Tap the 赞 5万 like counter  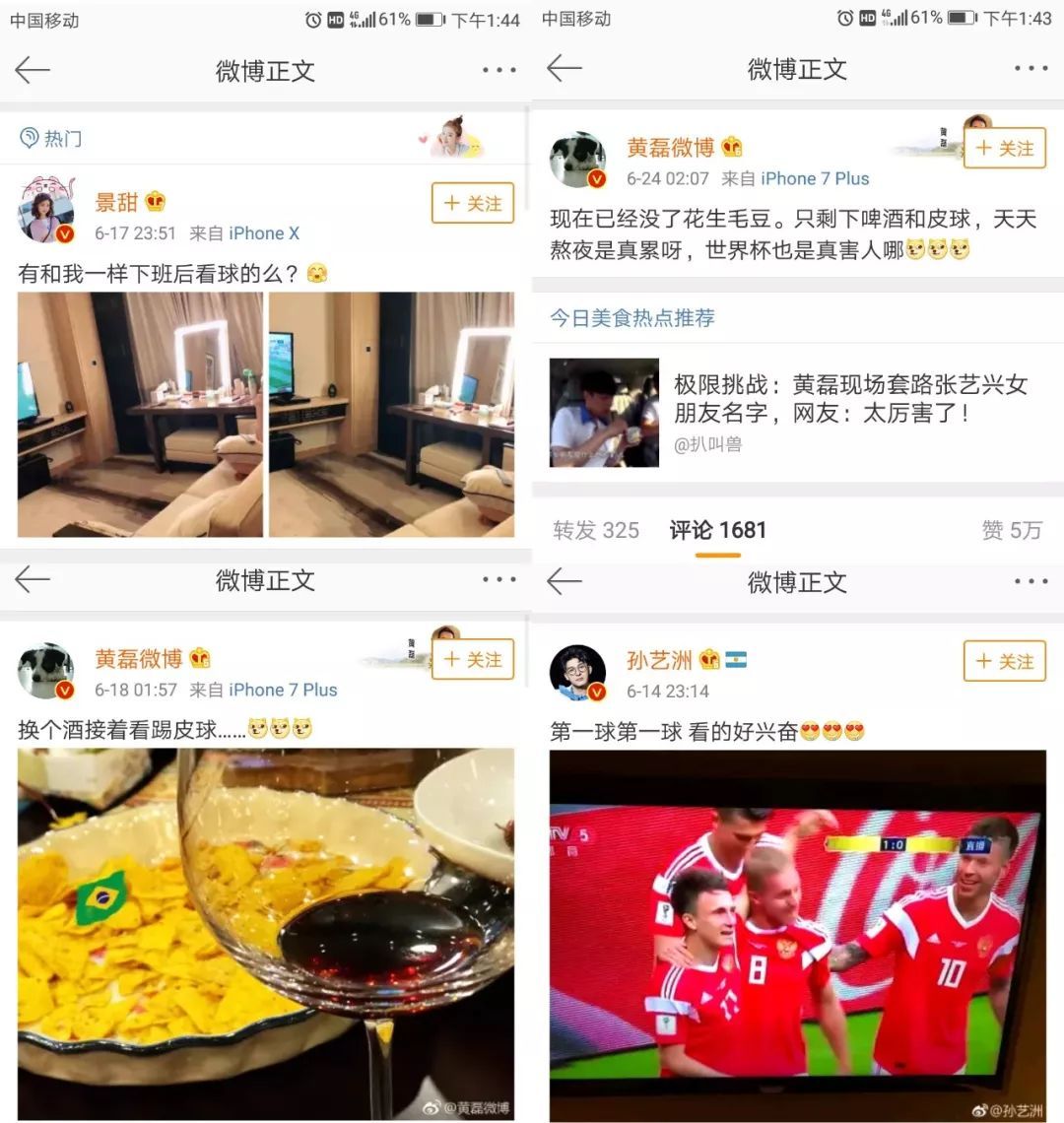point(1000,530)
